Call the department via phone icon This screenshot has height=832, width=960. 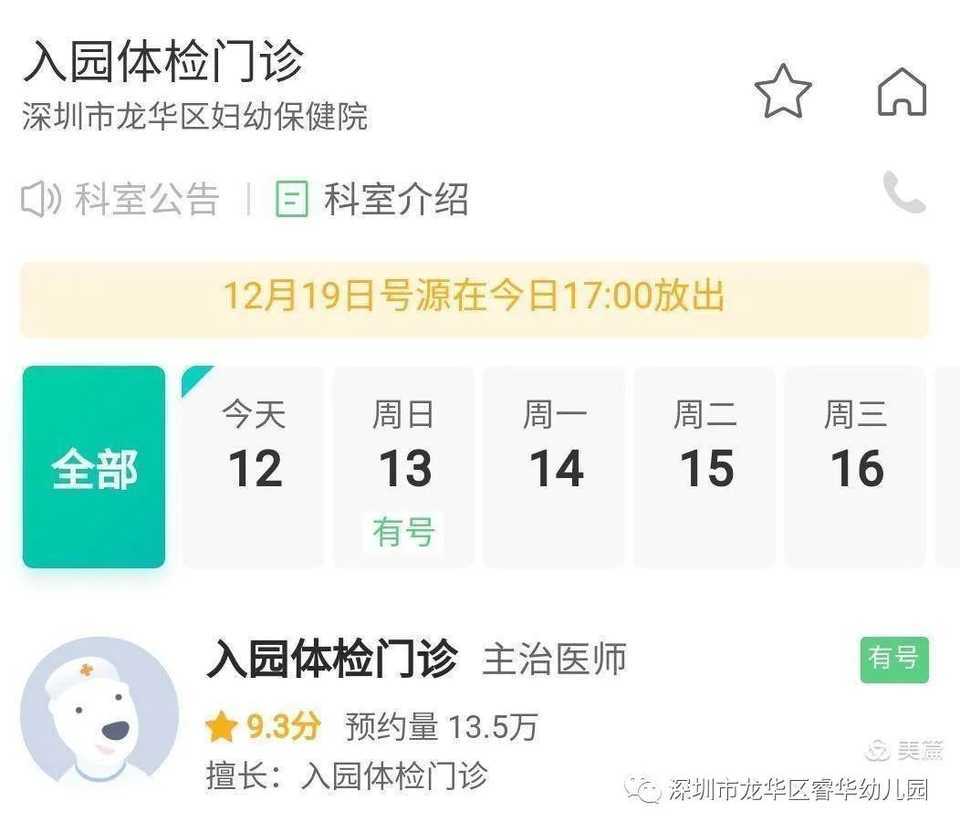tap(903, 193)
